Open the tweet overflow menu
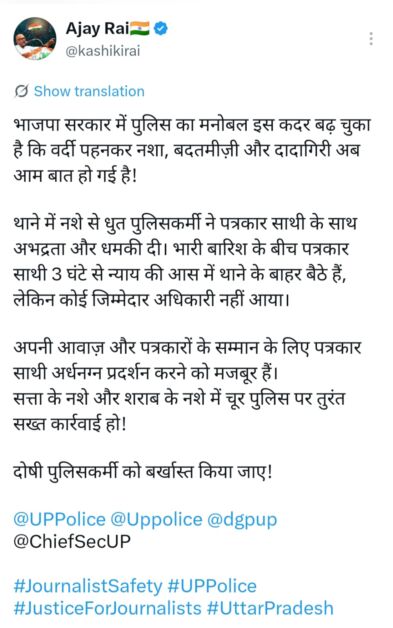This screenshot has height=628, width=393. (371, 39)
